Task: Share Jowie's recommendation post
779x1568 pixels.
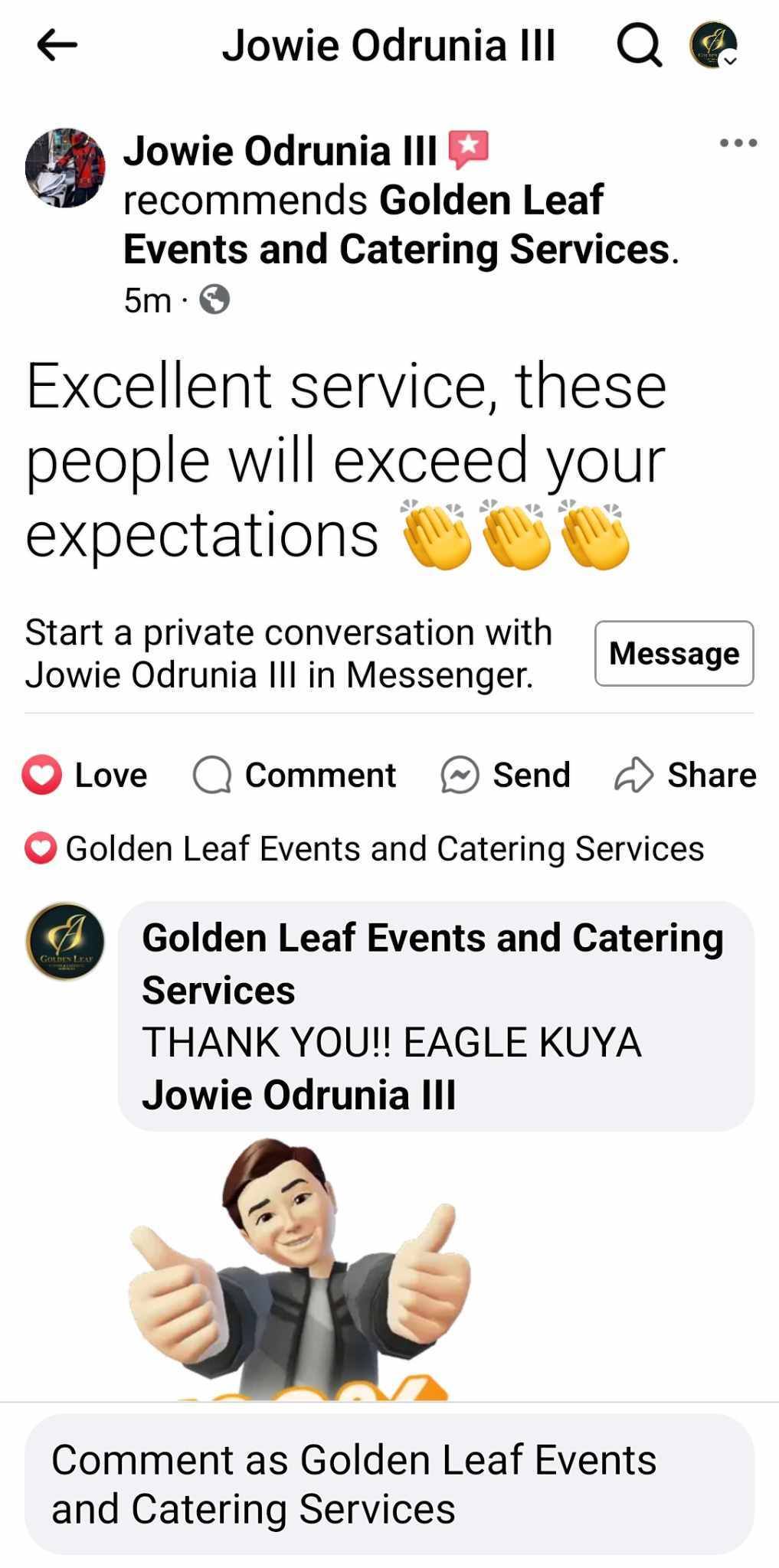Action: click(x=686, y=775)
